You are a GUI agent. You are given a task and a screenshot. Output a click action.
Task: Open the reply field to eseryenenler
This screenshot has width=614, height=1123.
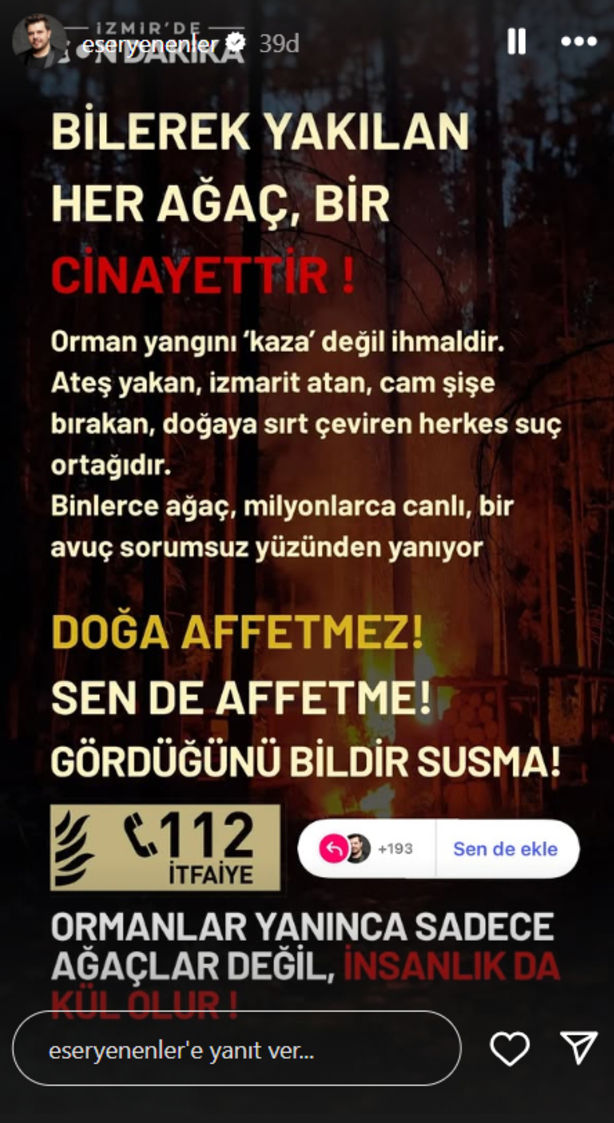click(236, 1048)
